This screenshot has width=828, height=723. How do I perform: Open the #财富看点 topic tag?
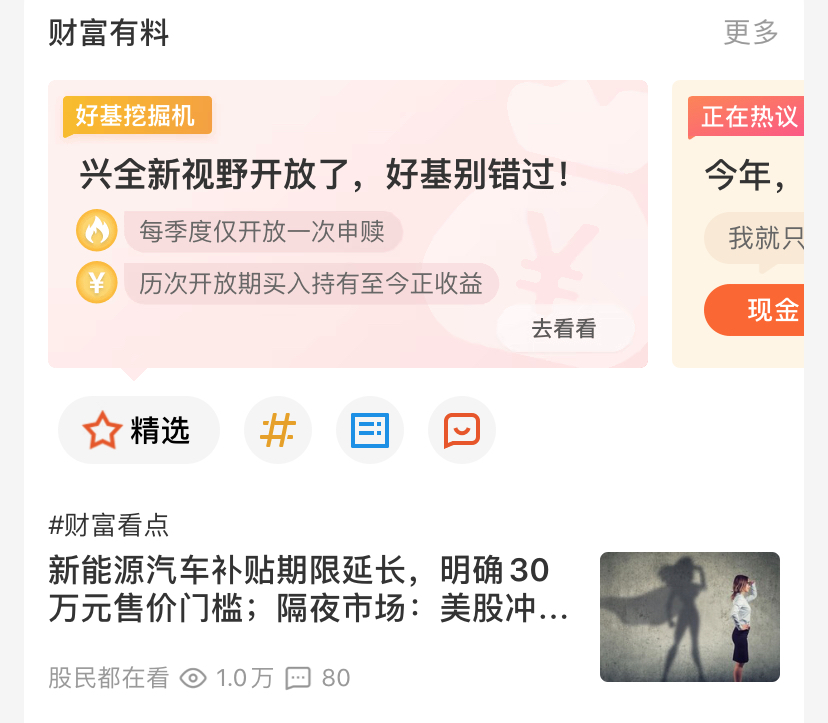(109, 525)
